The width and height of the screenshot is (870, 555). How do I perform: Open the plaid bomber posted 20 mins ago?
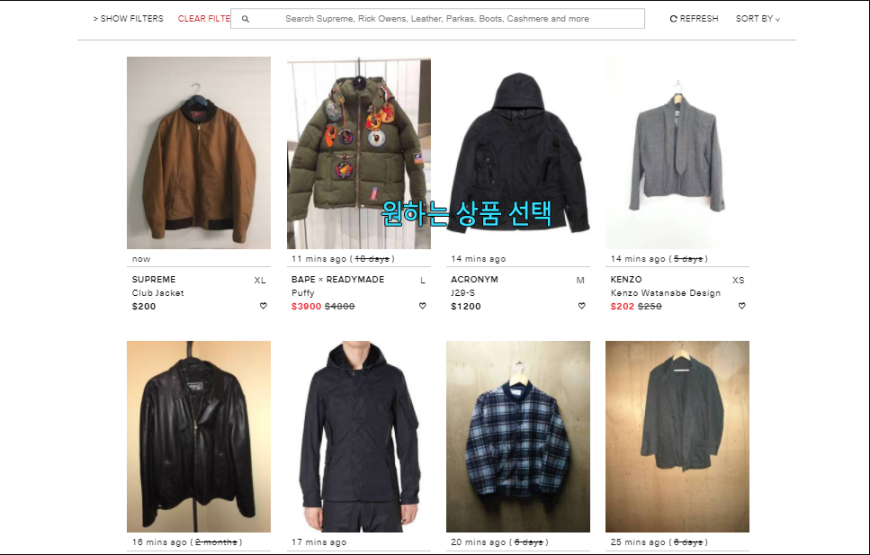[x=517, y=436]
